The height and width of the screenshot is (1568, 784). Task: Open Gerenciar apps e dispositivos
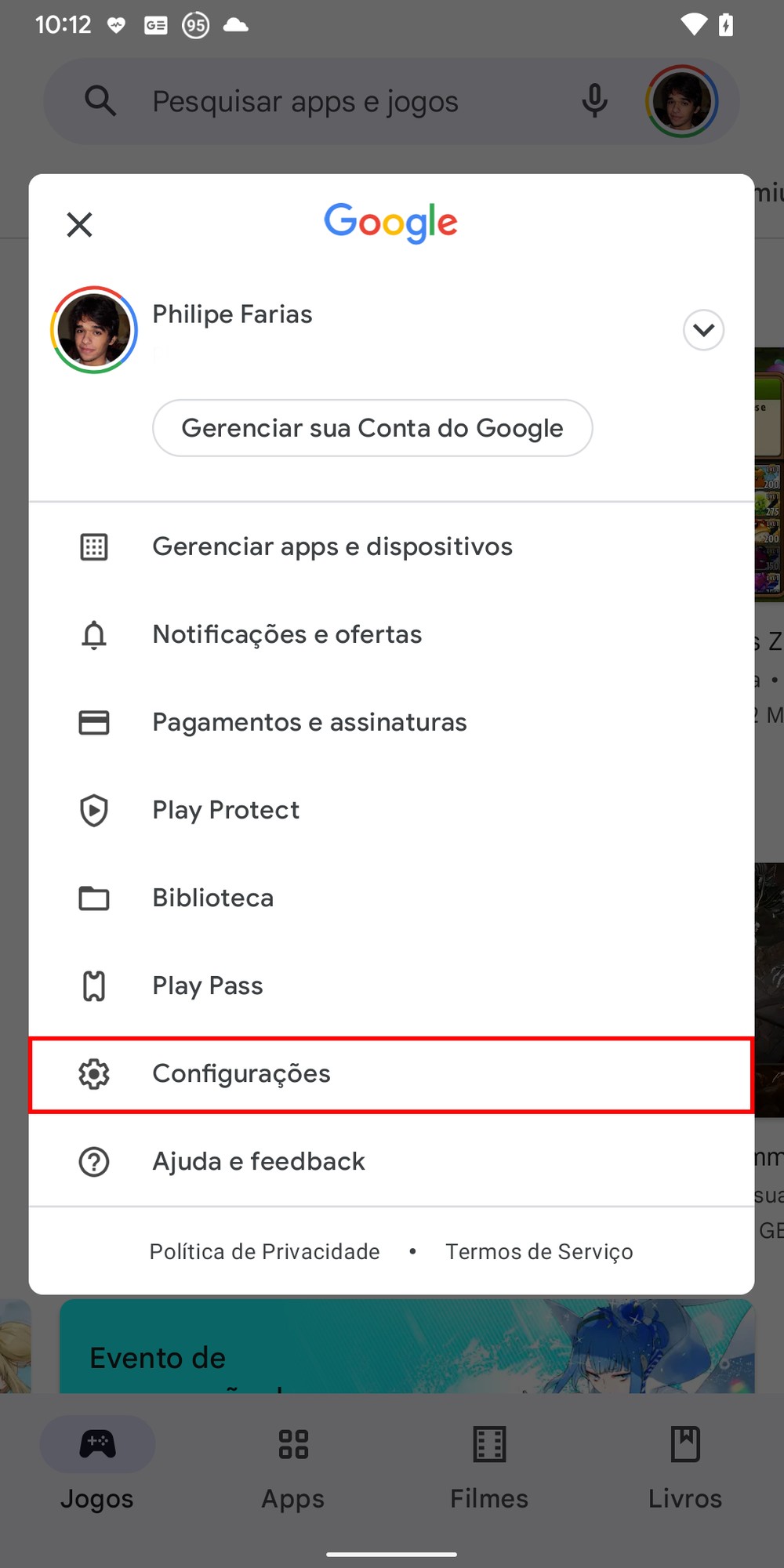pos(332,546)
